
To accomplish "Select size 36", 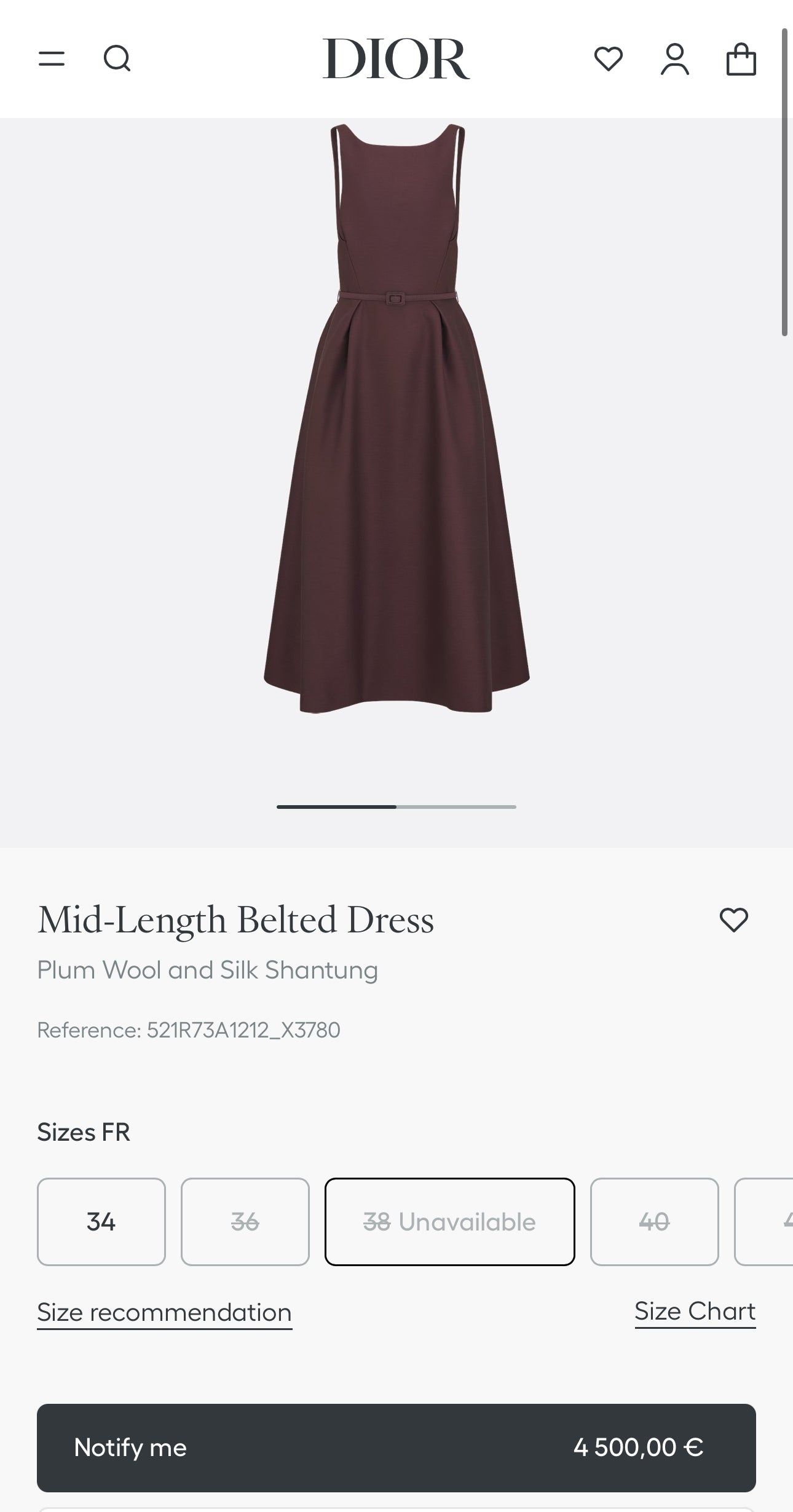I will tap(245, 1222).
